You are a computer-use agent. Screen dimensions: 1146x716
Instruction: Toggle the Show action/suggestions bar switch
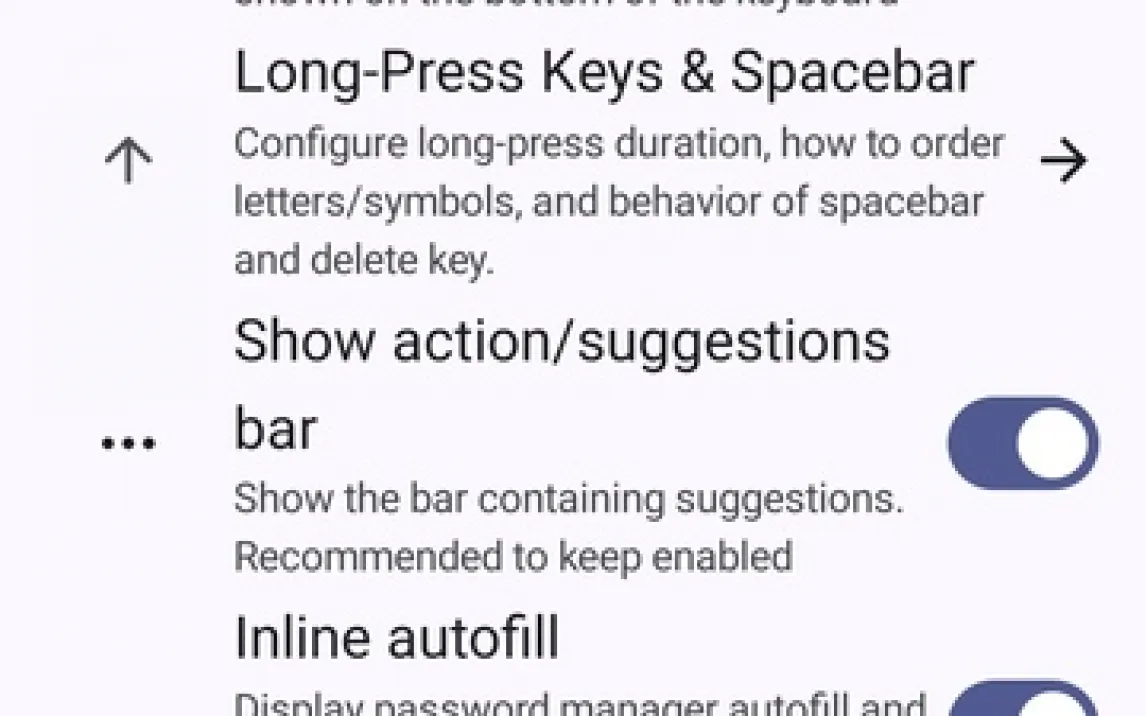(1022, 442)
